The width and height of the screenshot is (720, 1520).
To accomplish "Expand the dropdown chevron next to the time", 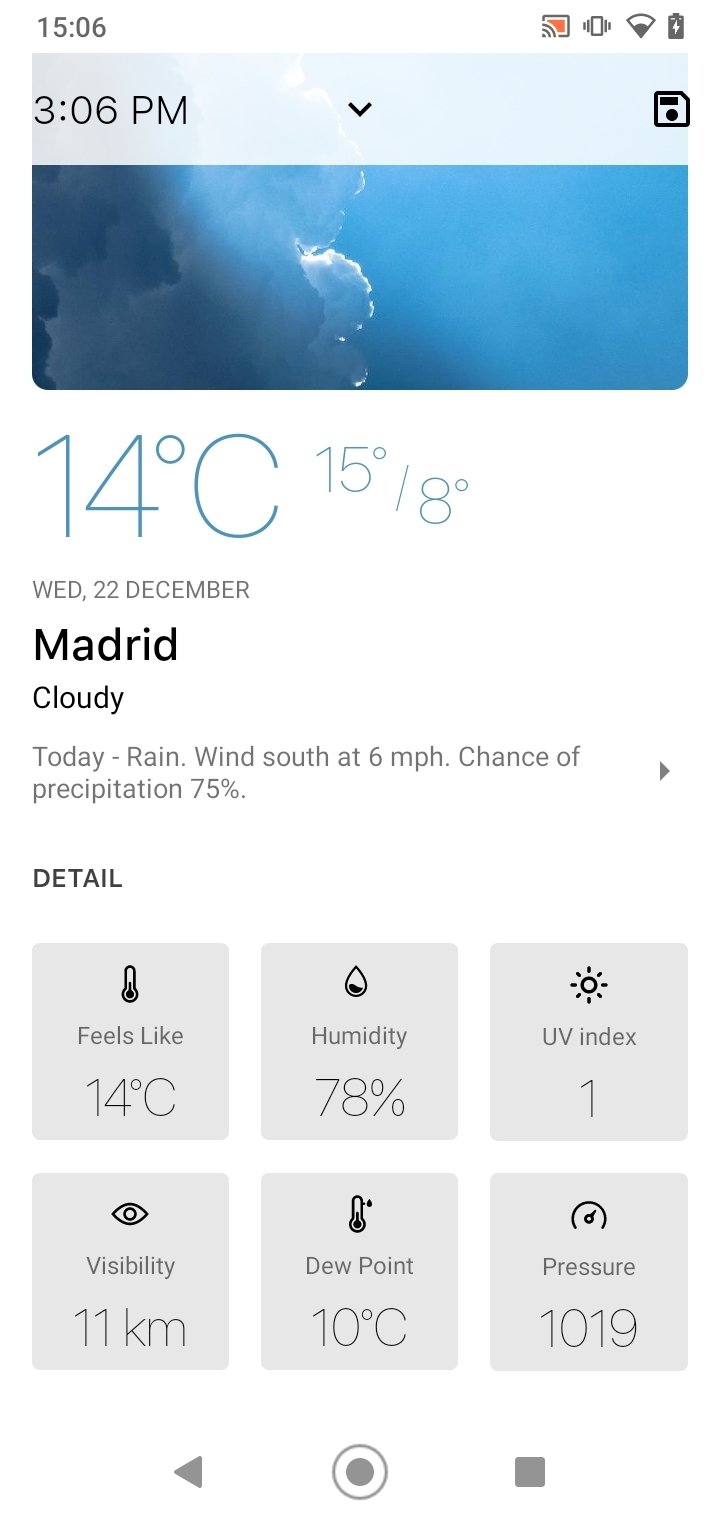I will [360, 109].
